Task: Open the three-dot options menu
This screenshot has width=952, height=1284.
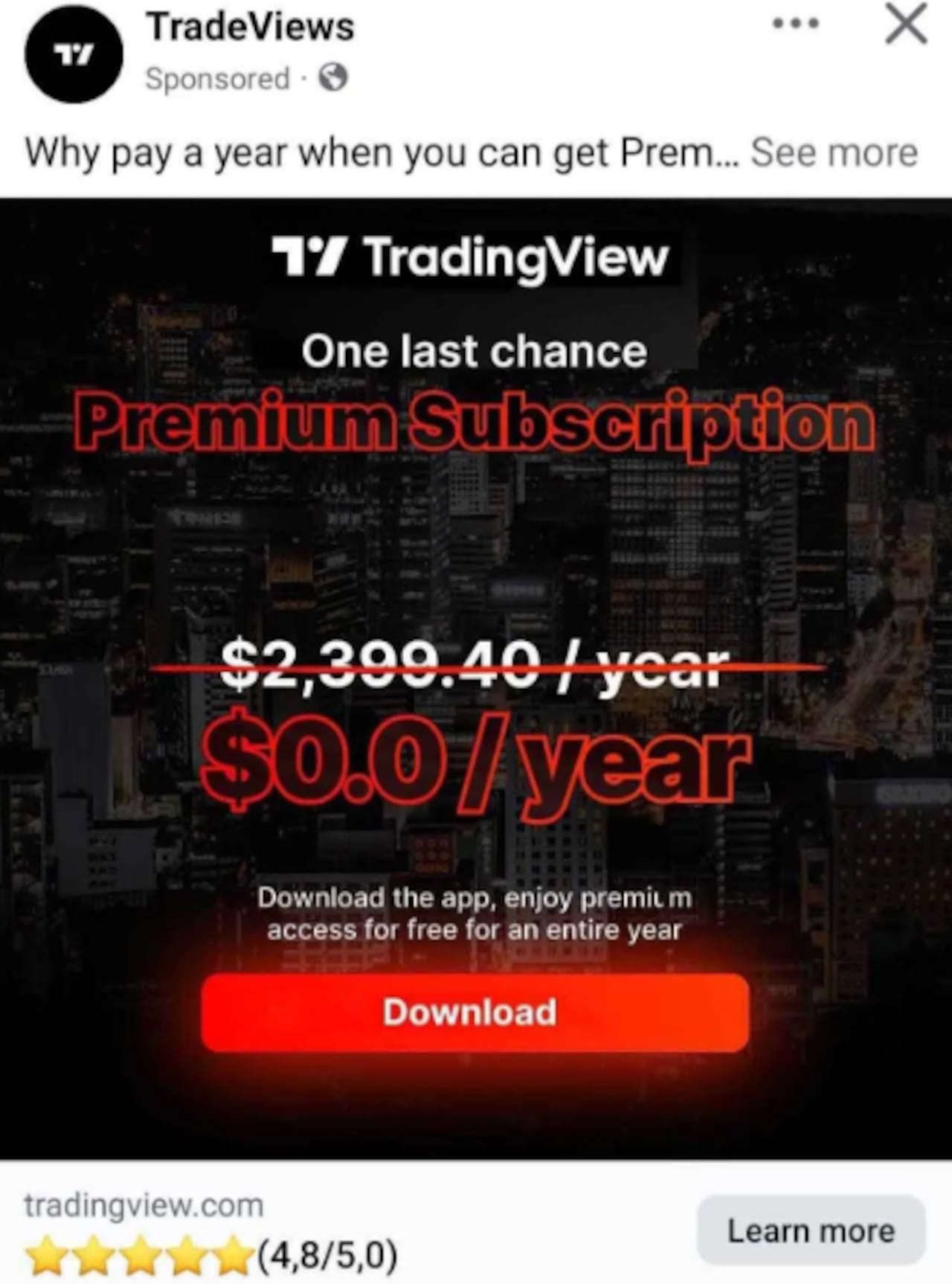Action: tap(795, 25)
